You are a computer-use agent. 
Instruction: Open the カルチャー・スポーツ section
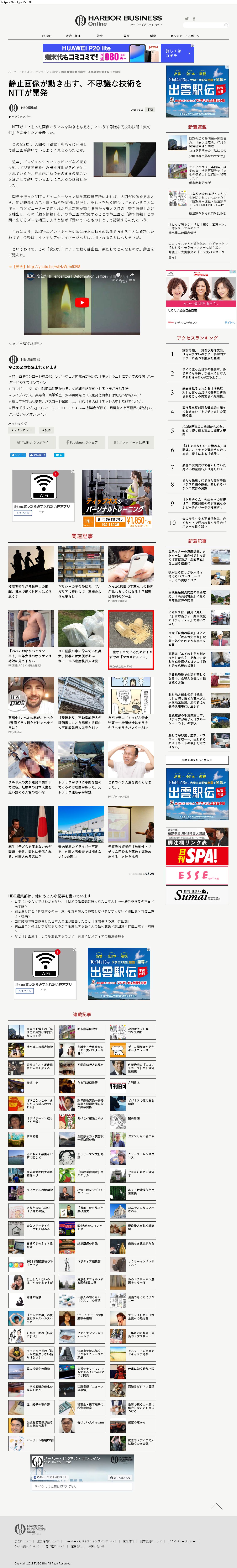(x=185, y=36)
